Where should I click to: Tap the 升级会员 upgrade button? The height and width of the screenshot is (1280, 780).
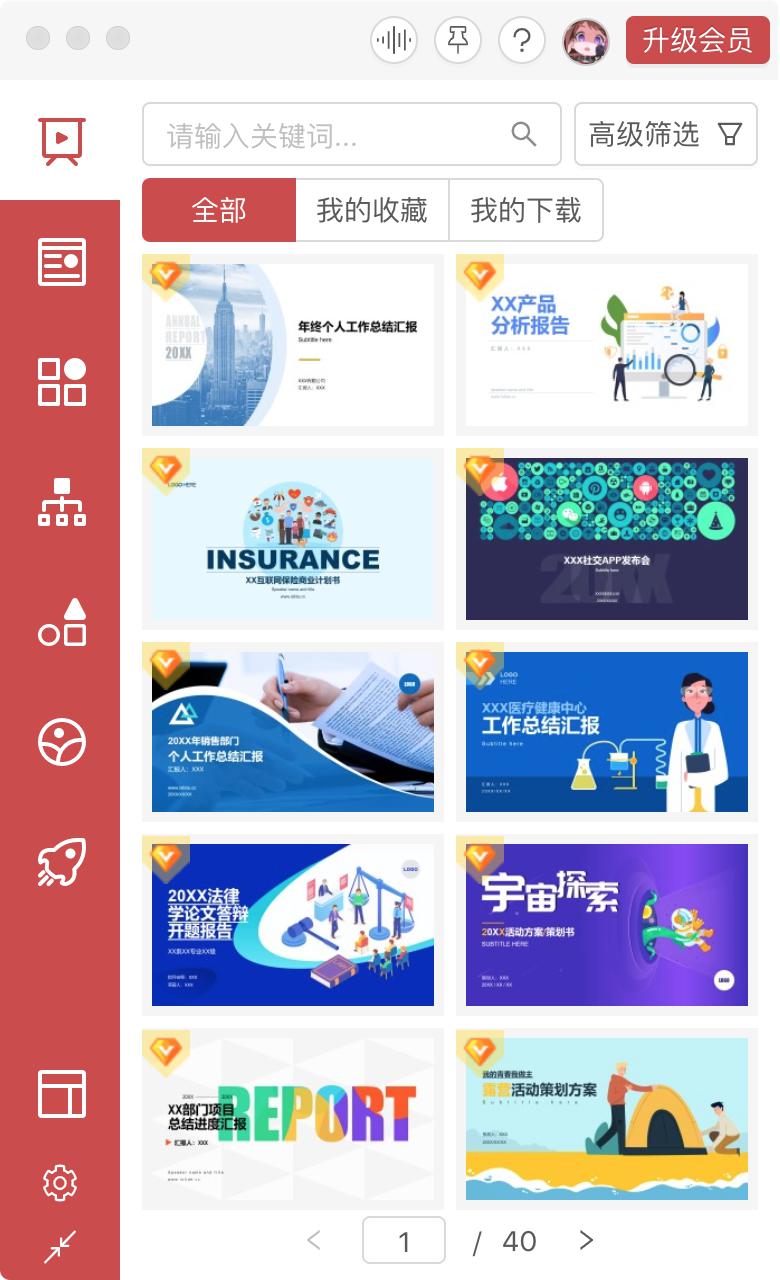(697, 40)
